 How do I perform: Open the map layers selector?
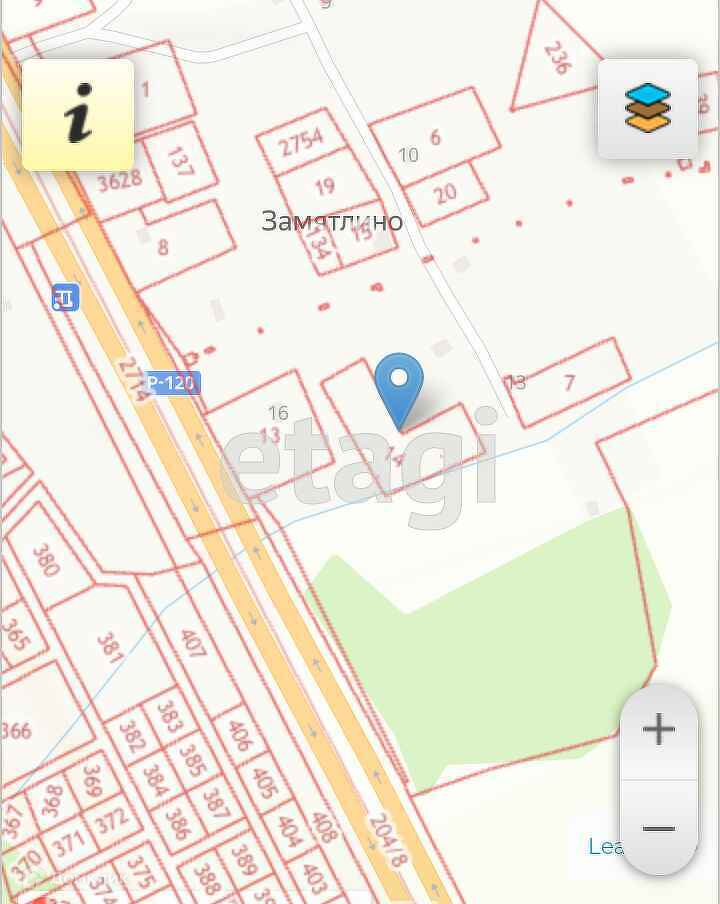point(648,108)
